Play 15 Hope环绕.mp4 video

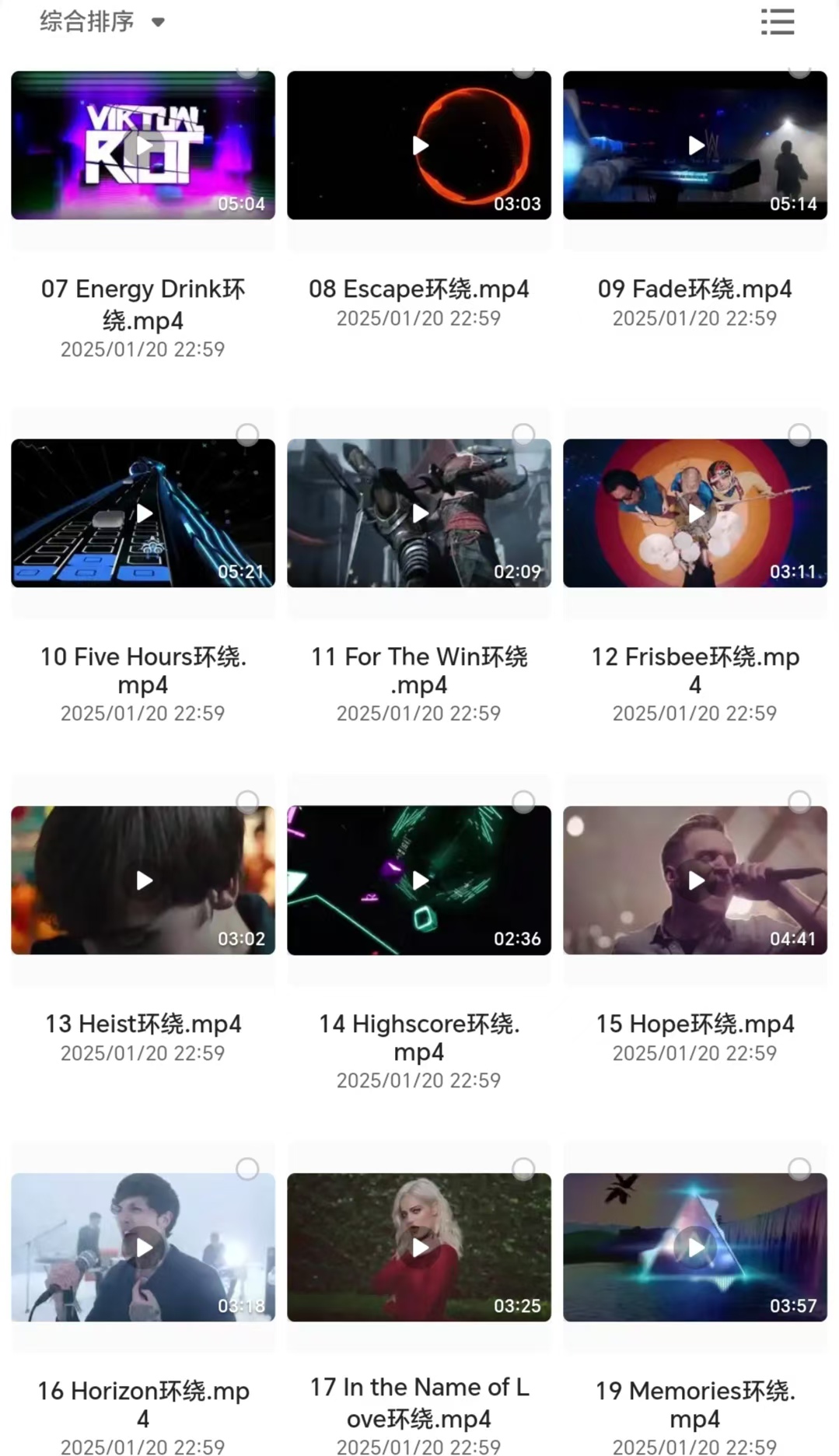point(695,880)
